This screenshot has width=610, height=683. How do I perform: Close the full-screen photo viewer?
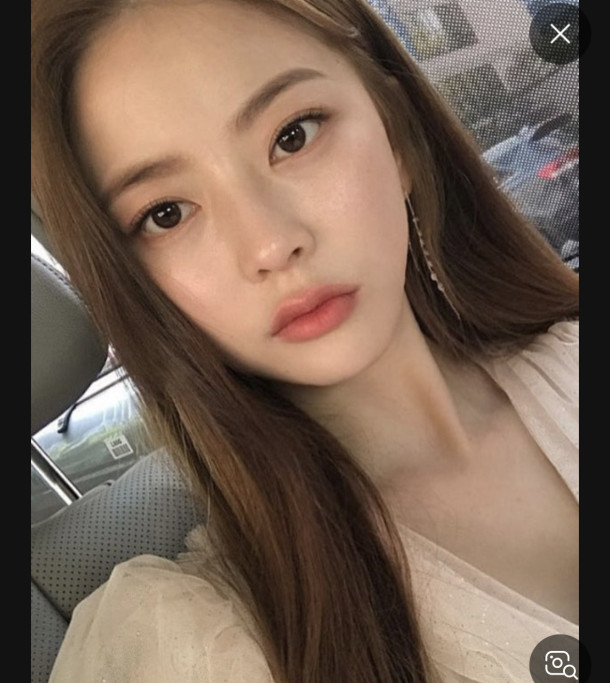click(560, 34)
